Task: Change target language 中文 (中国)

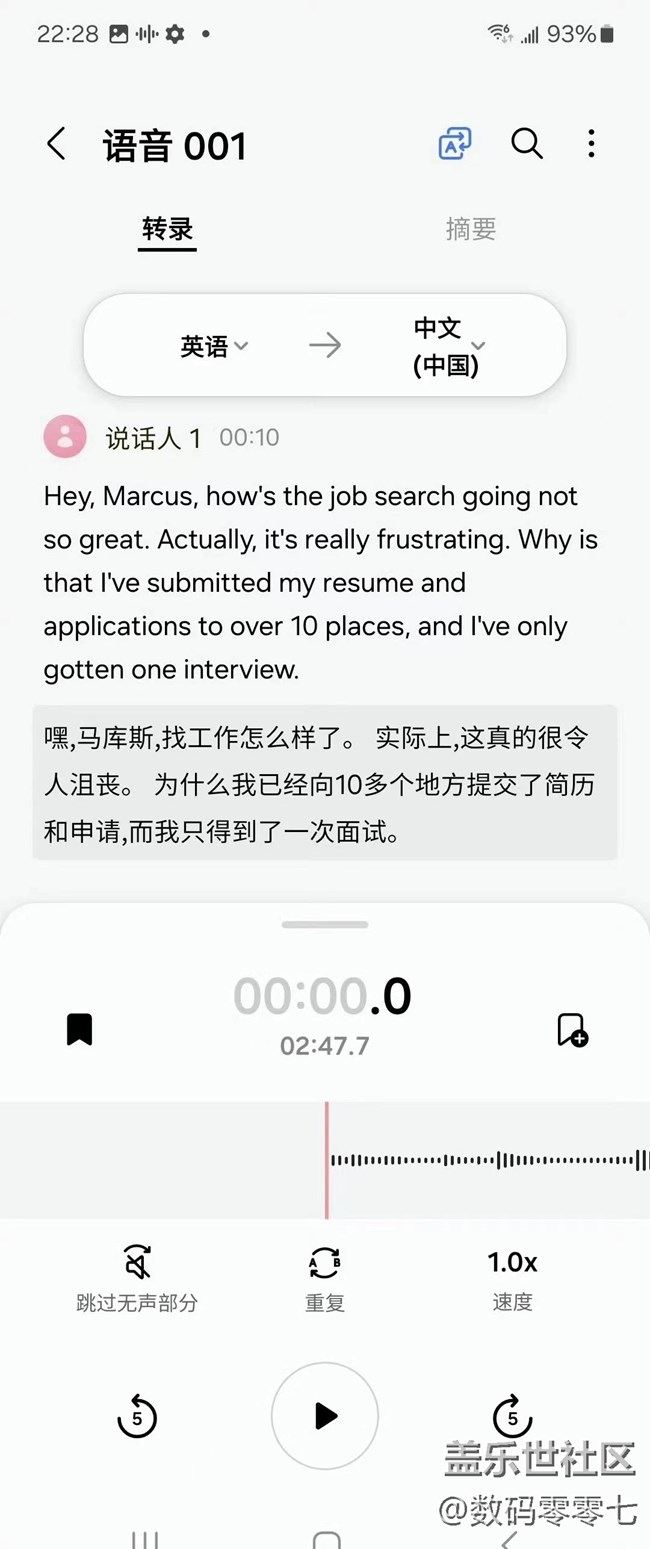Action: pyautogui.click(x=448, y=346)
